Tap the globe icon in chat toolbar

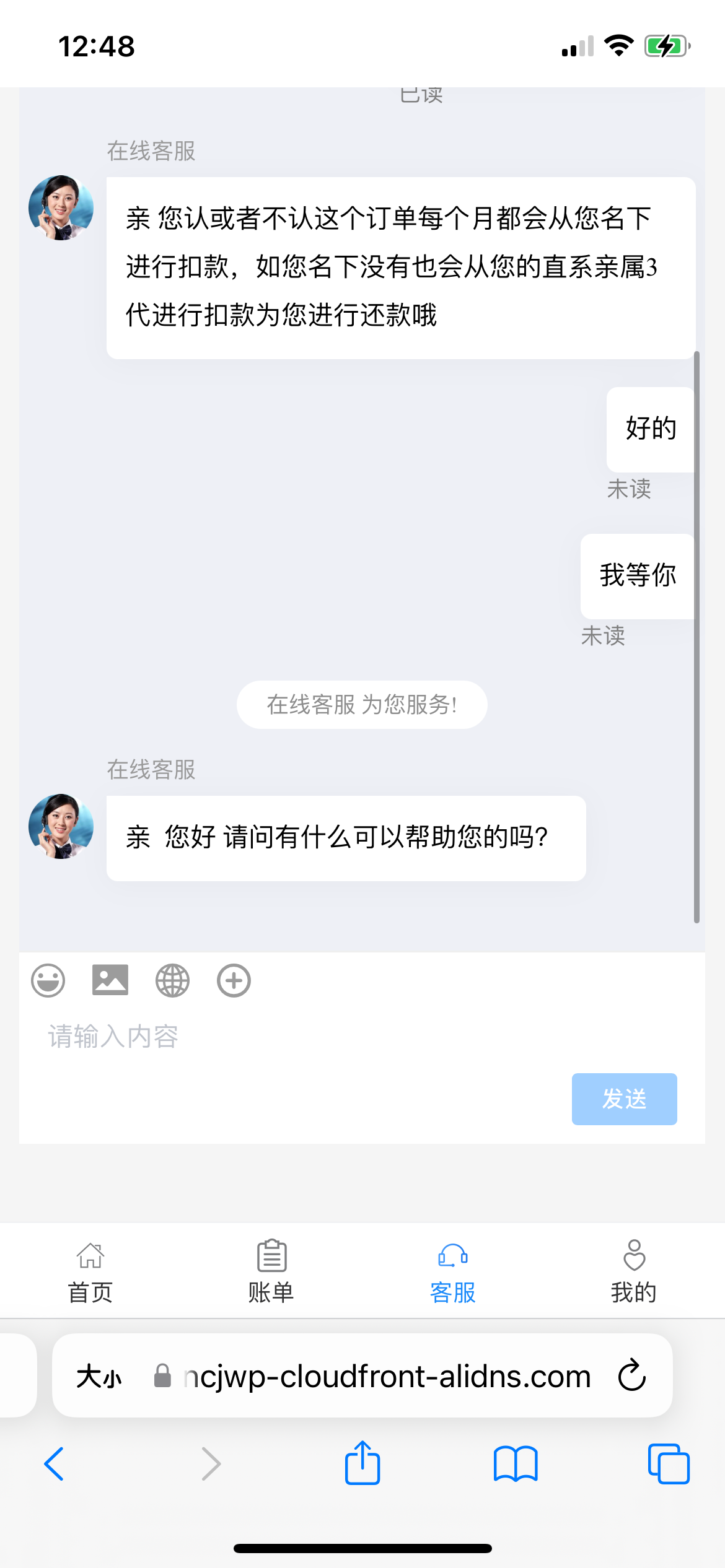(172, 981)
